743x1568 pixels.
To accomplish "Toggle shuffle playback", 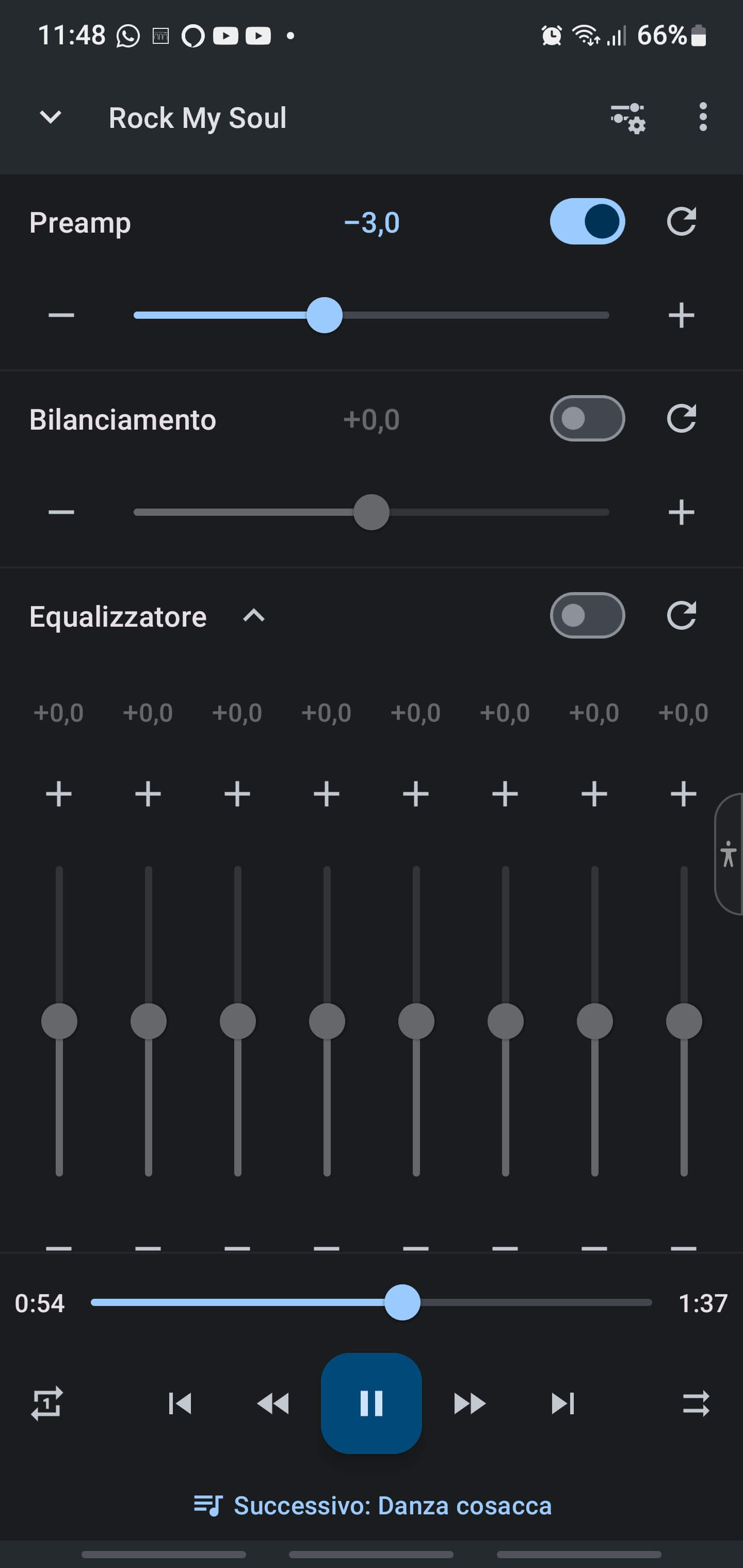I will [696, 1403].
